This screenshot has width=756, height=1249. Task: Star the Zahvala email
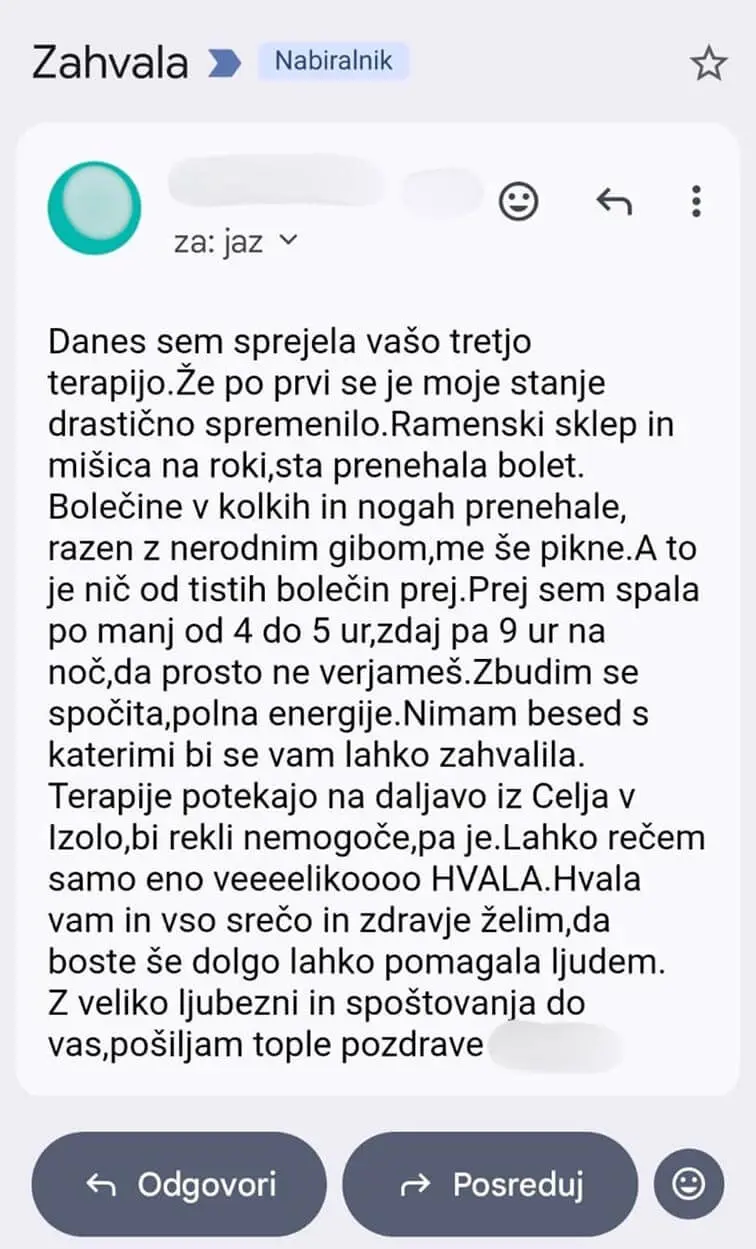click(x=709, y=64)
